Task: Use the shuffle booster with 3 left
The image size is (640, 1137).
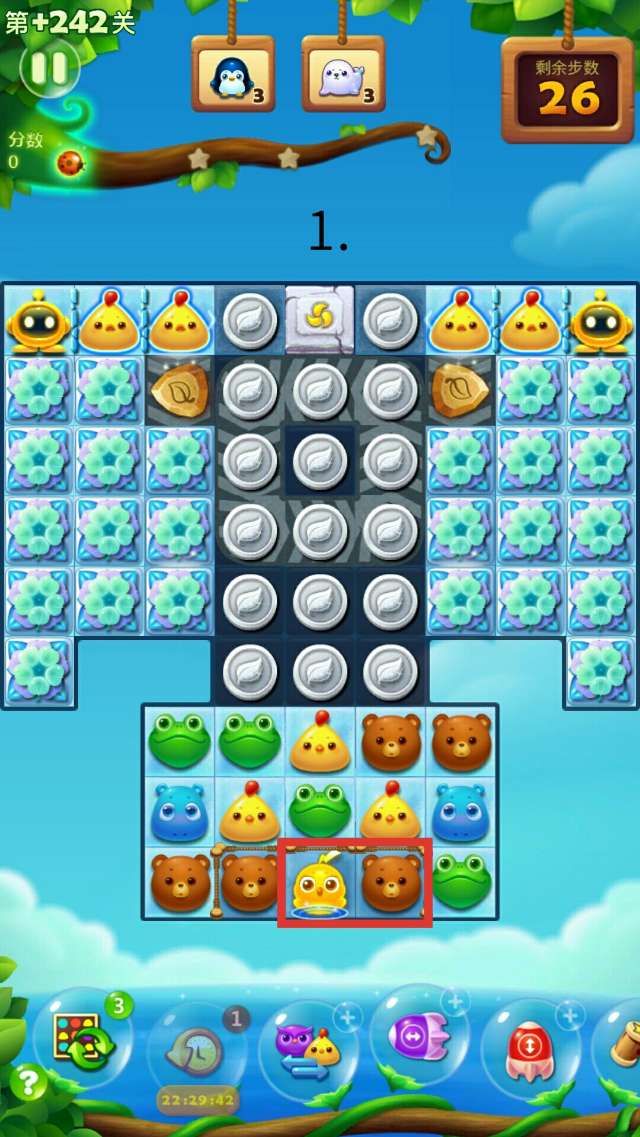Action: [x=84, y=1040]
